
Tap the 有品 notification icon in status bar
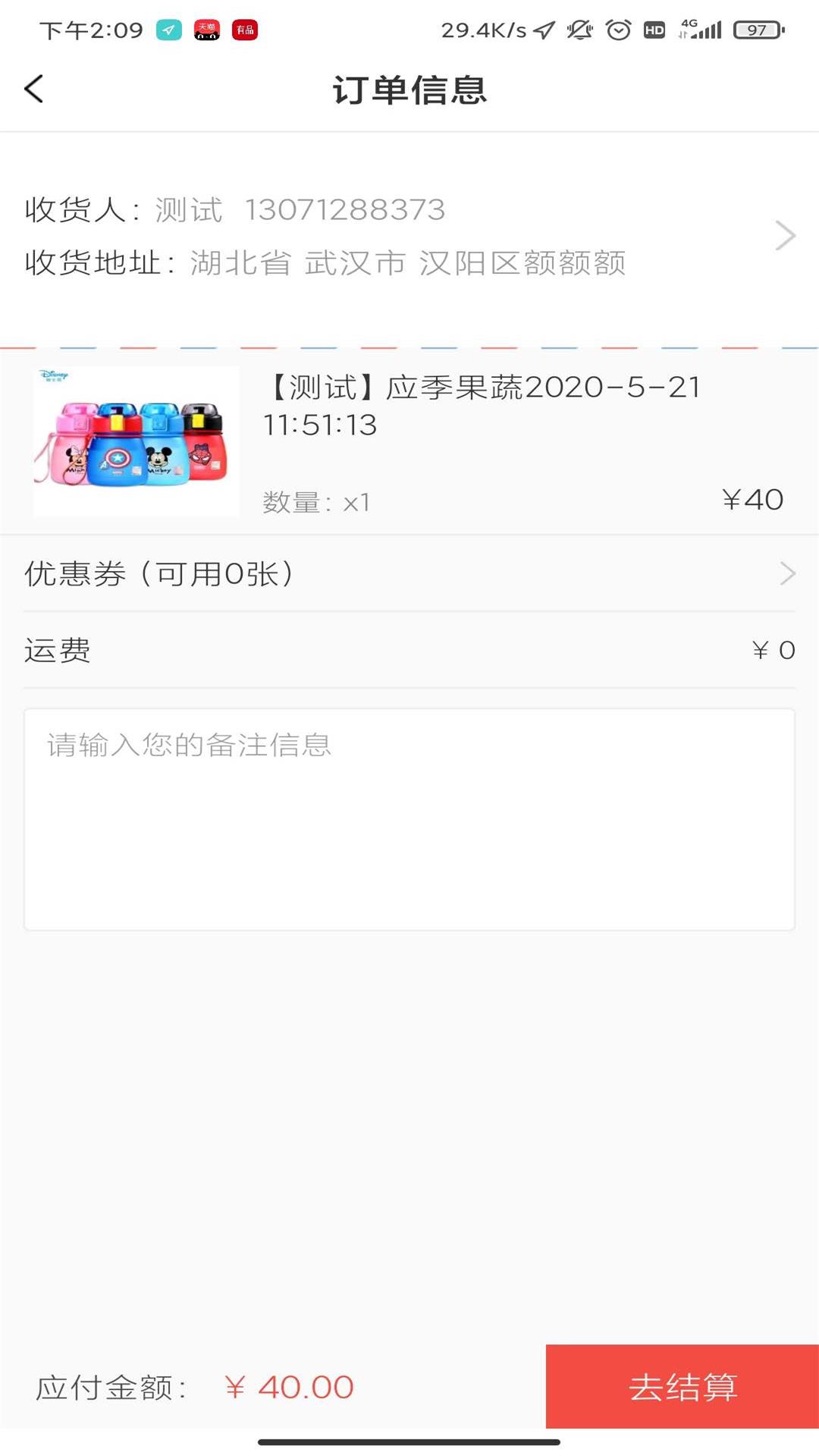click(244, 30)
